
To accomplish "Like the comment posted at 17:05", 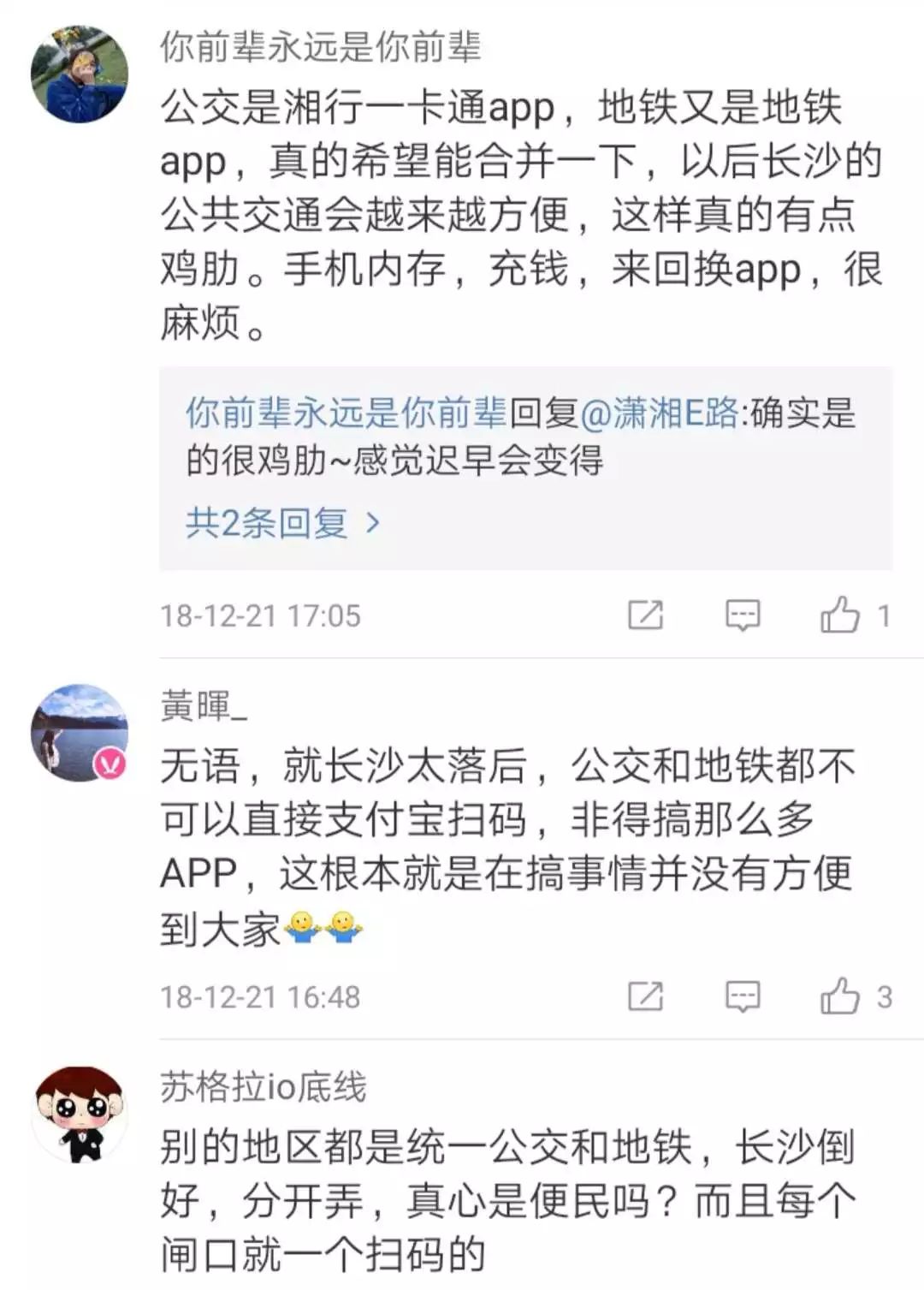I will 840,615.
